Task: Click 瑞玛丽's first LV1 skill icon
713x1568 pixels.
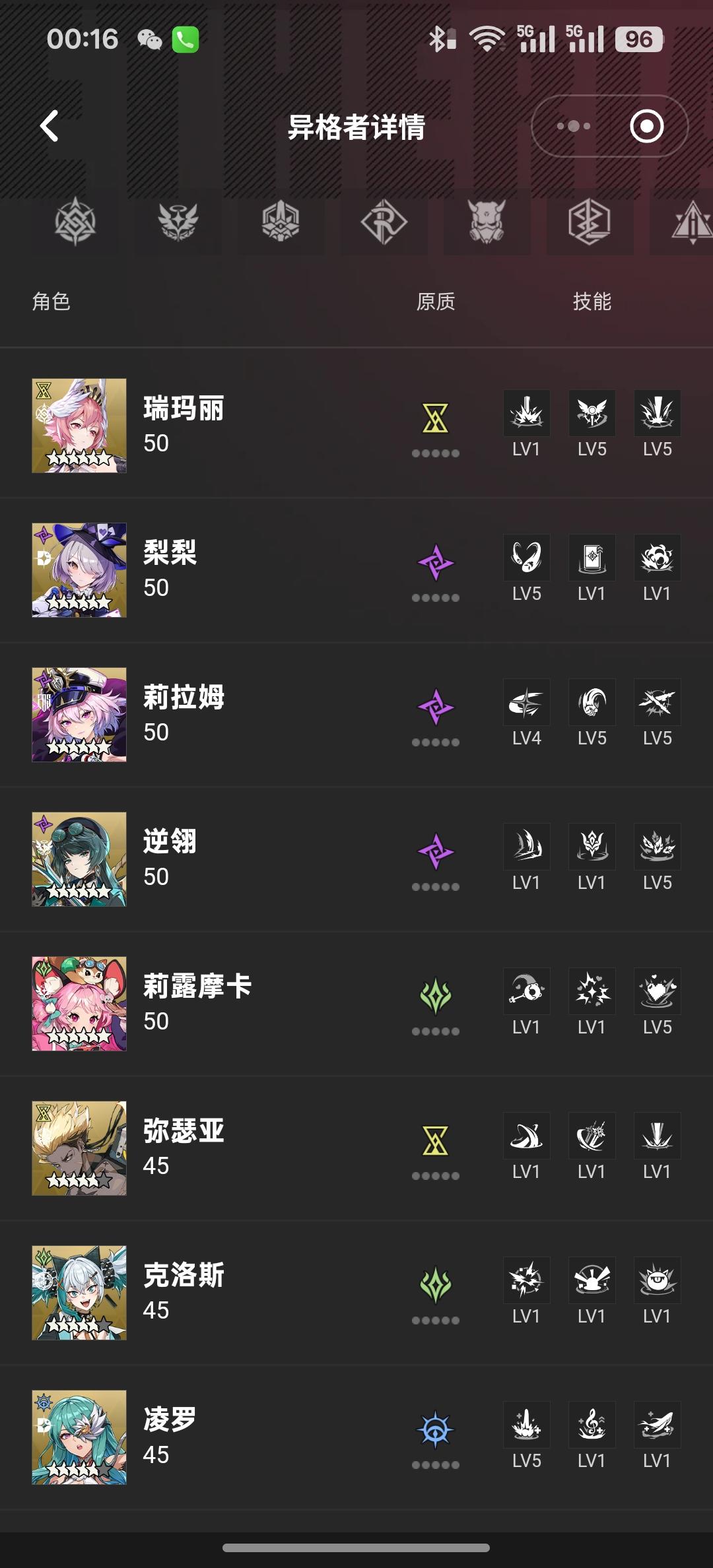Action: pyautogui.click(x=526, y=414)
